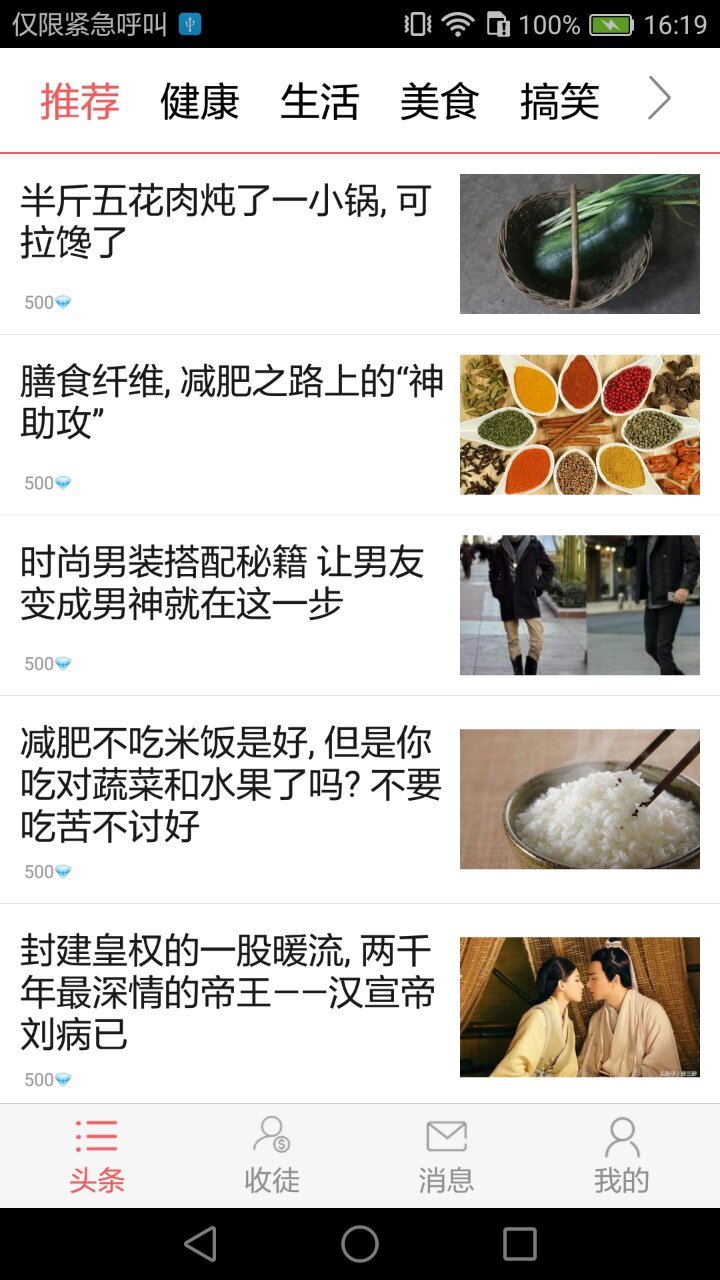Screen dimensions: 720x1280
Task: Open the 我的 profile tab
Action: [x=621, y=1156]
